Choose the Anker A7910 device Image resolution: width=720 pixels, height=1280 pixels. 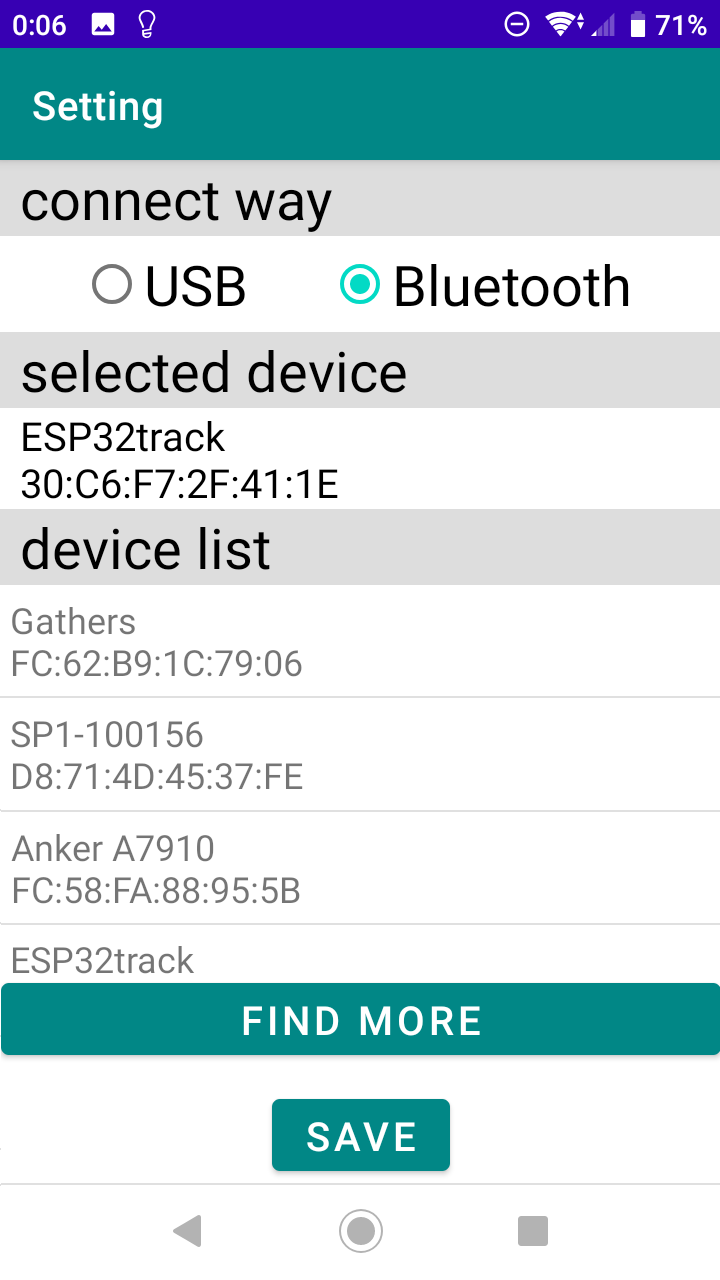(360, 868)
